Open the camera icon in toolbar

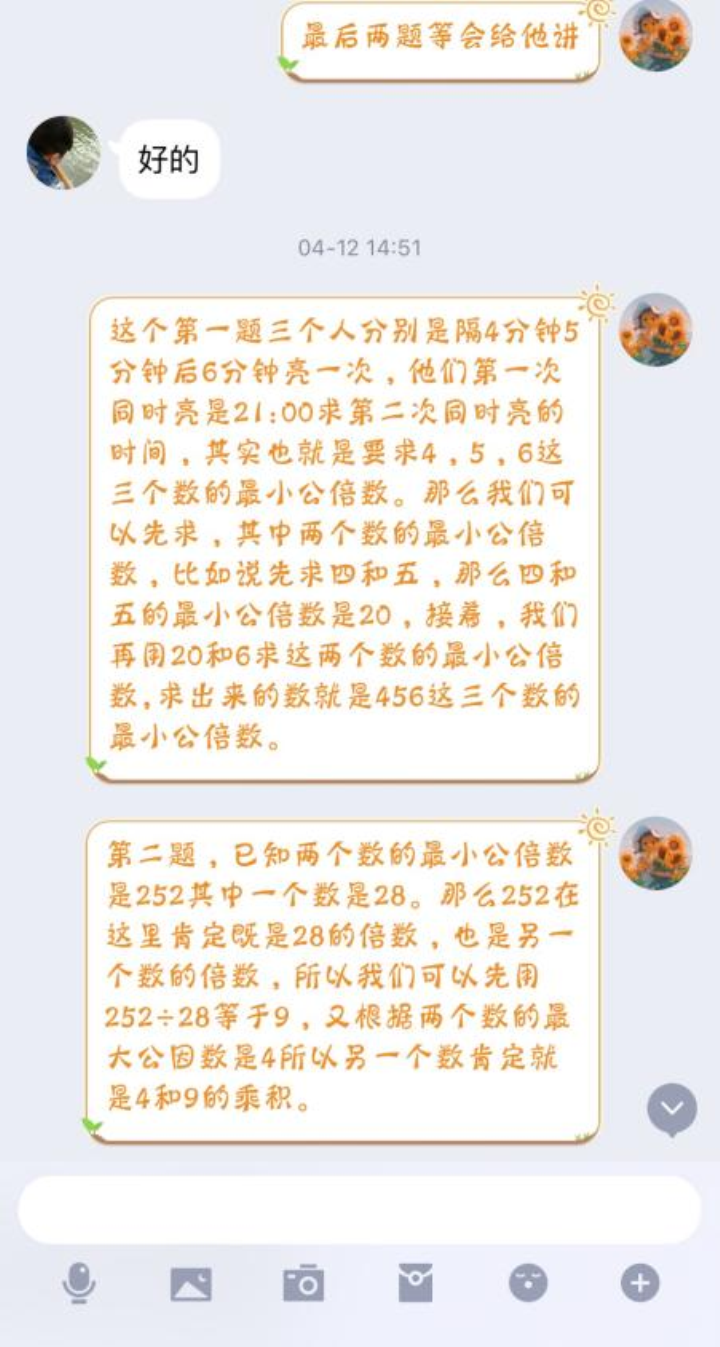pos(303,1283)
